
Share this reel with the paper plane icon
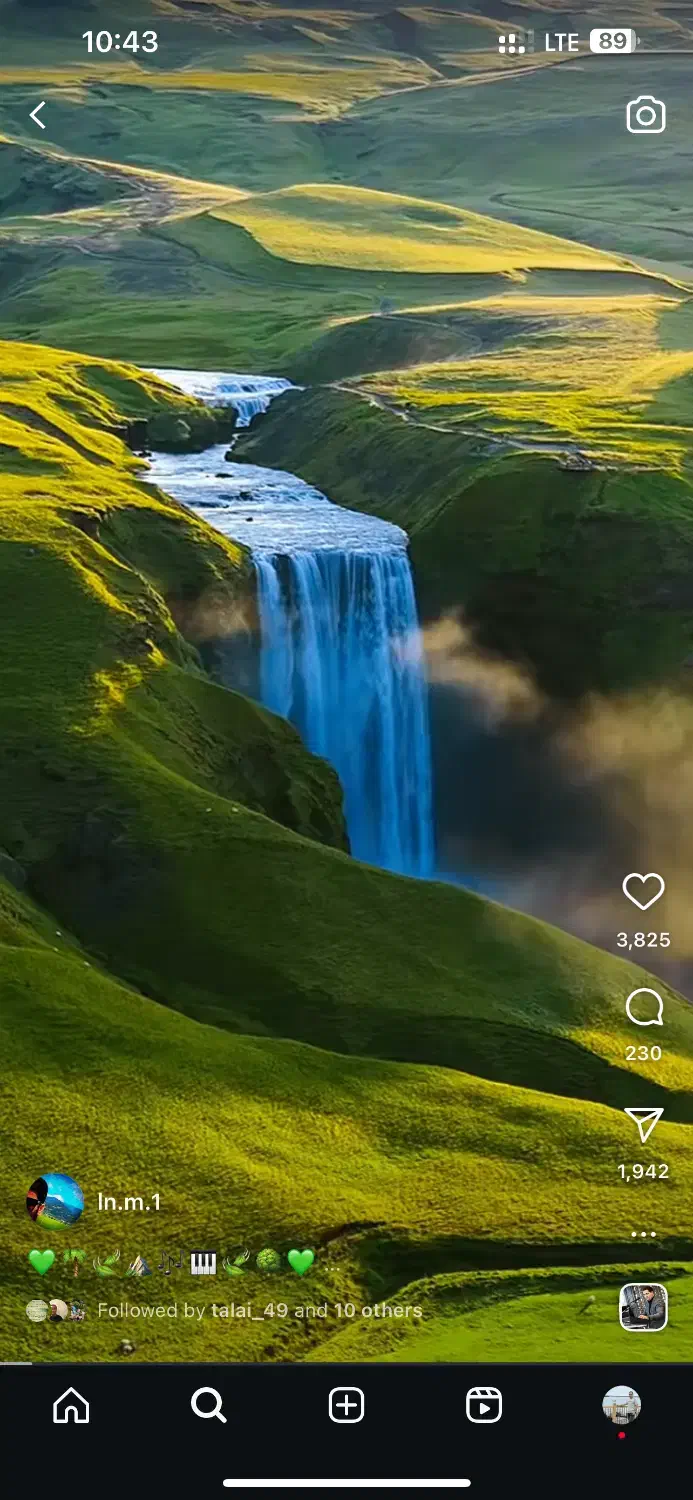pyautogui.click(x=644, y=1125)
